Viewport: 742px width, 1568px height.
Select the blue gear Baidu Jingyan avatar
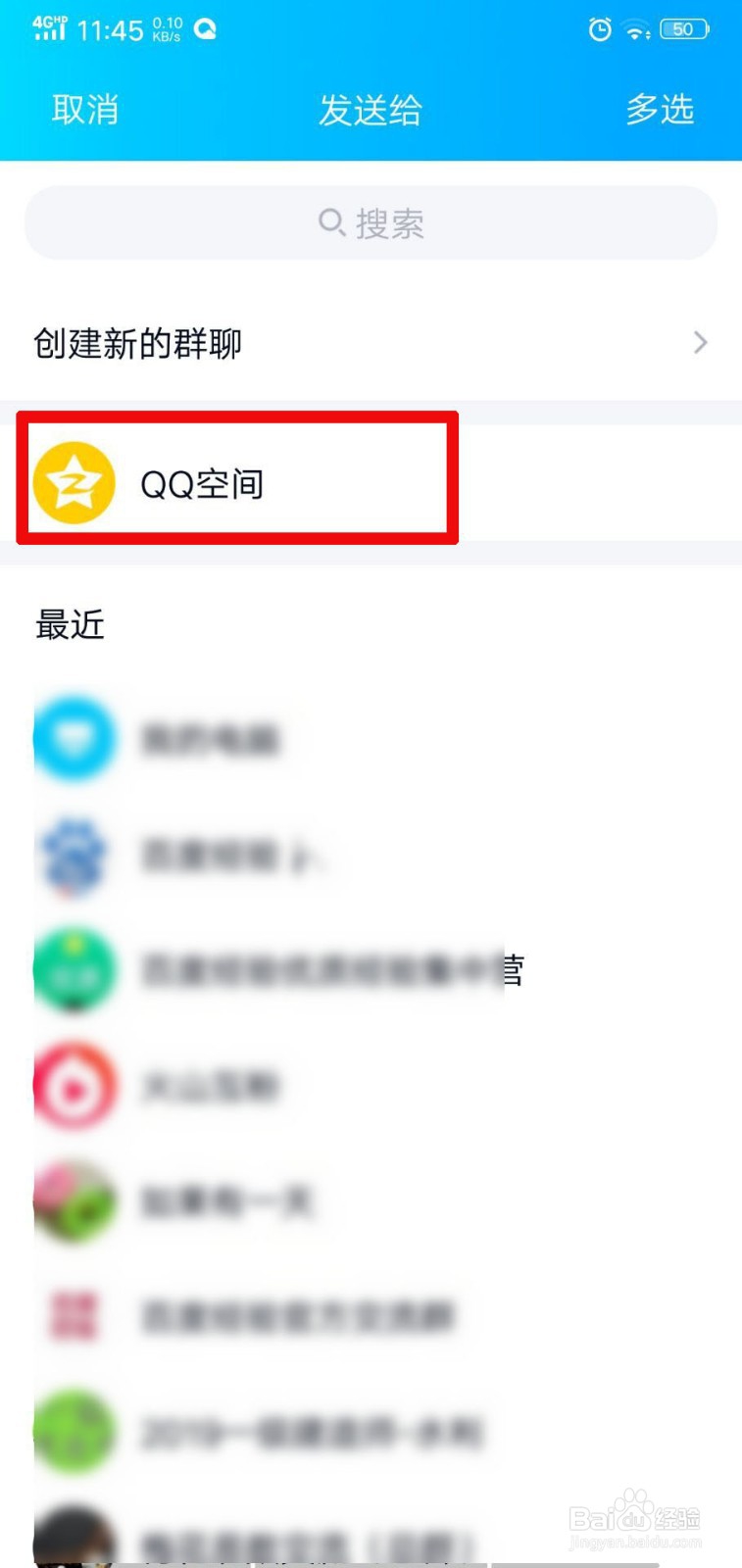pos(74,856)
